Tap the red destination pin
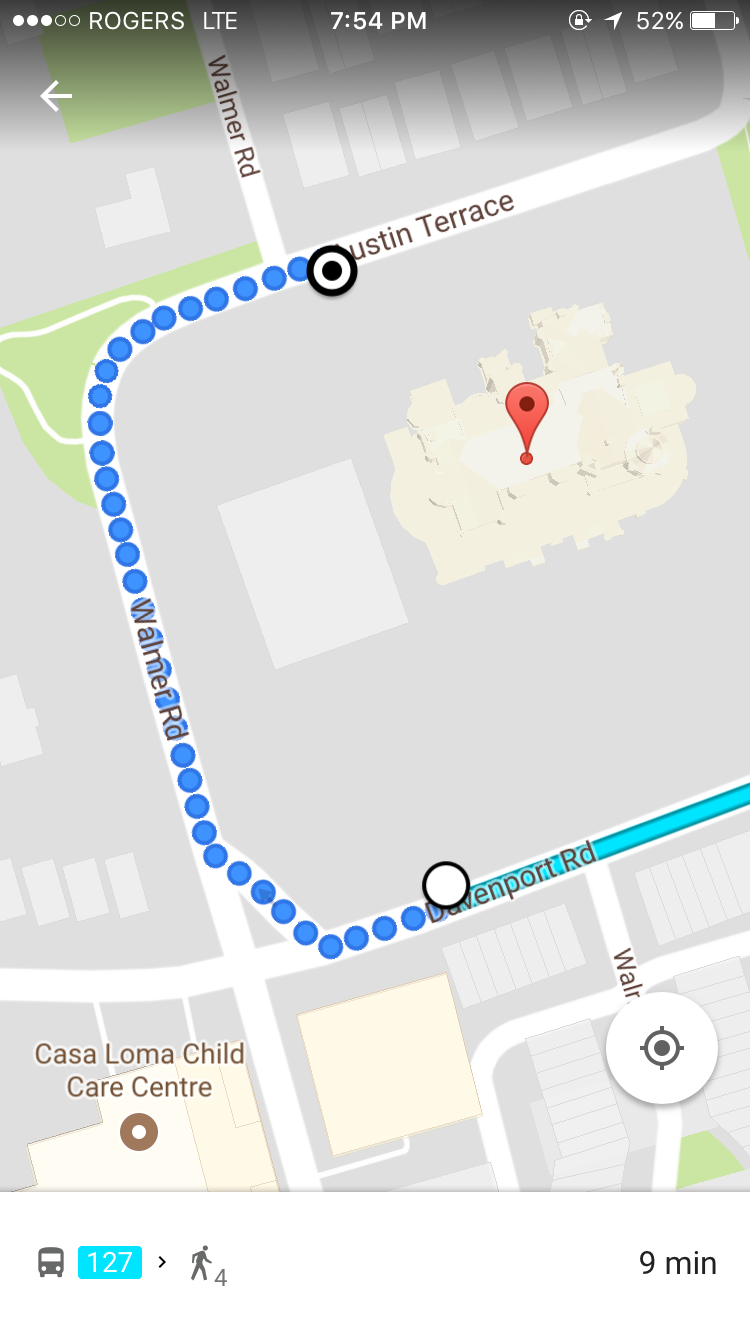 (526, 414)
